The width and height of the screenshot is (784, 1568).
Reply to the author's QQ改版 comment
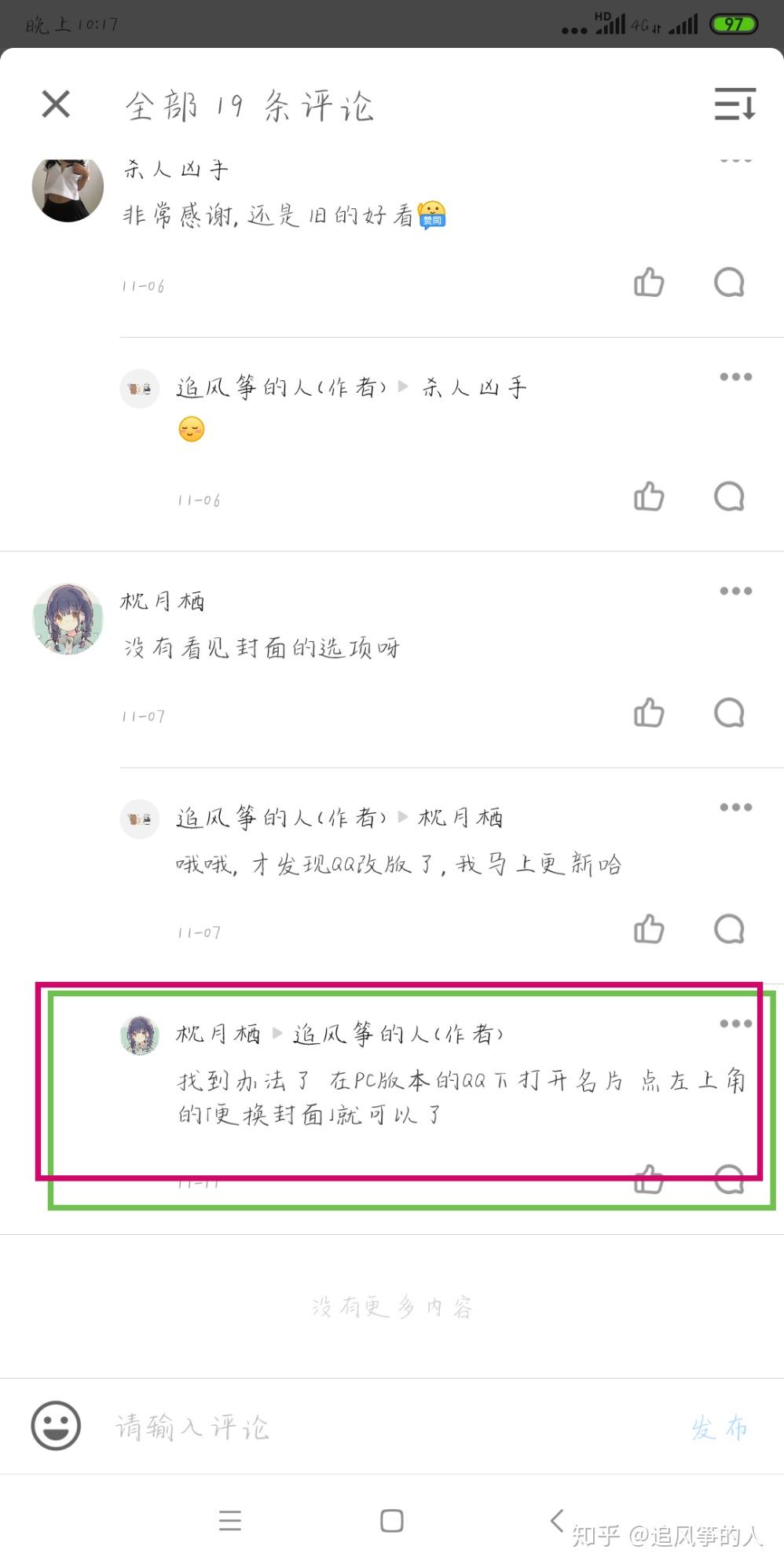click(729, 929)
